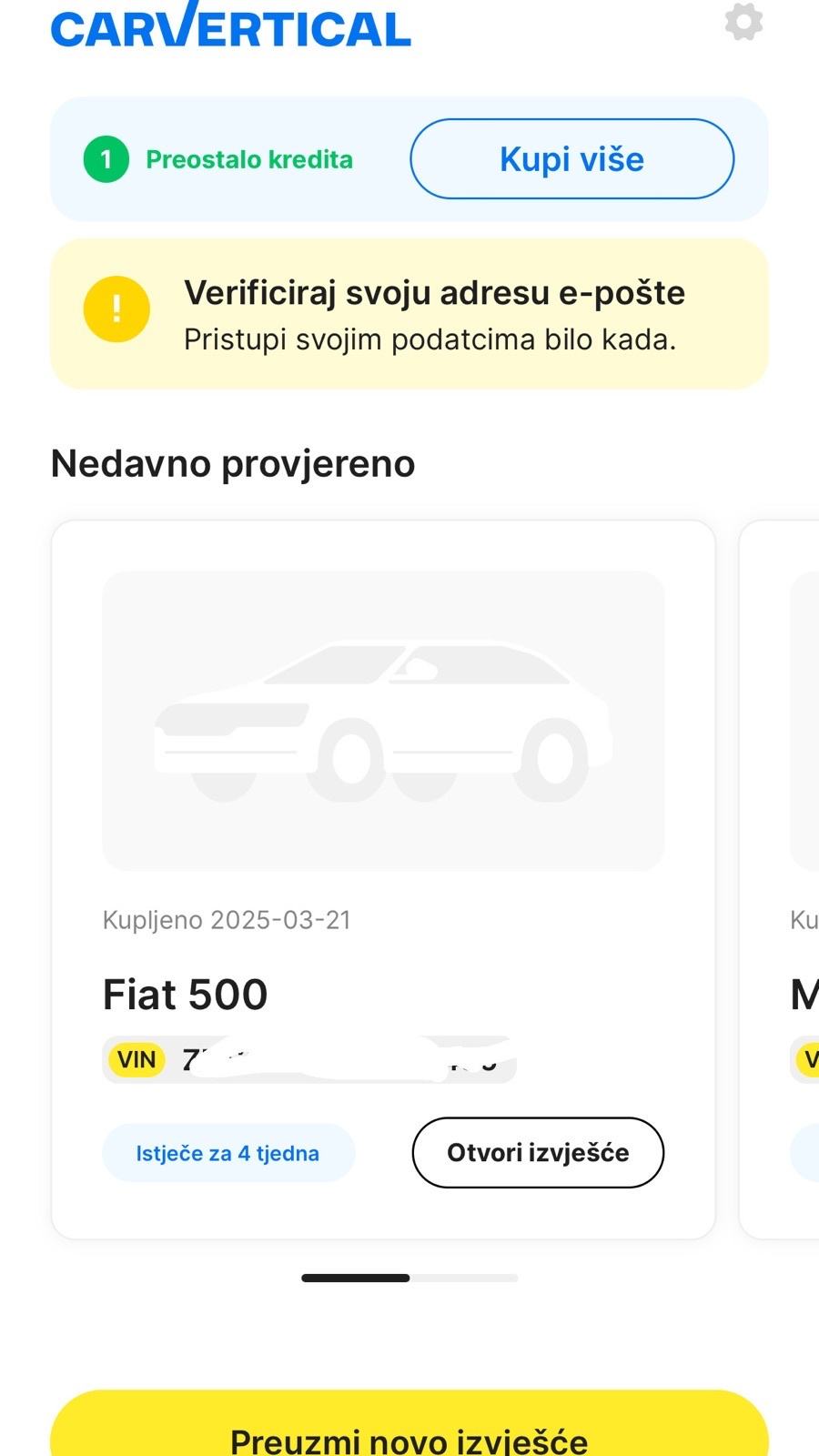Click the yellow exclamation warning icon

116,309
